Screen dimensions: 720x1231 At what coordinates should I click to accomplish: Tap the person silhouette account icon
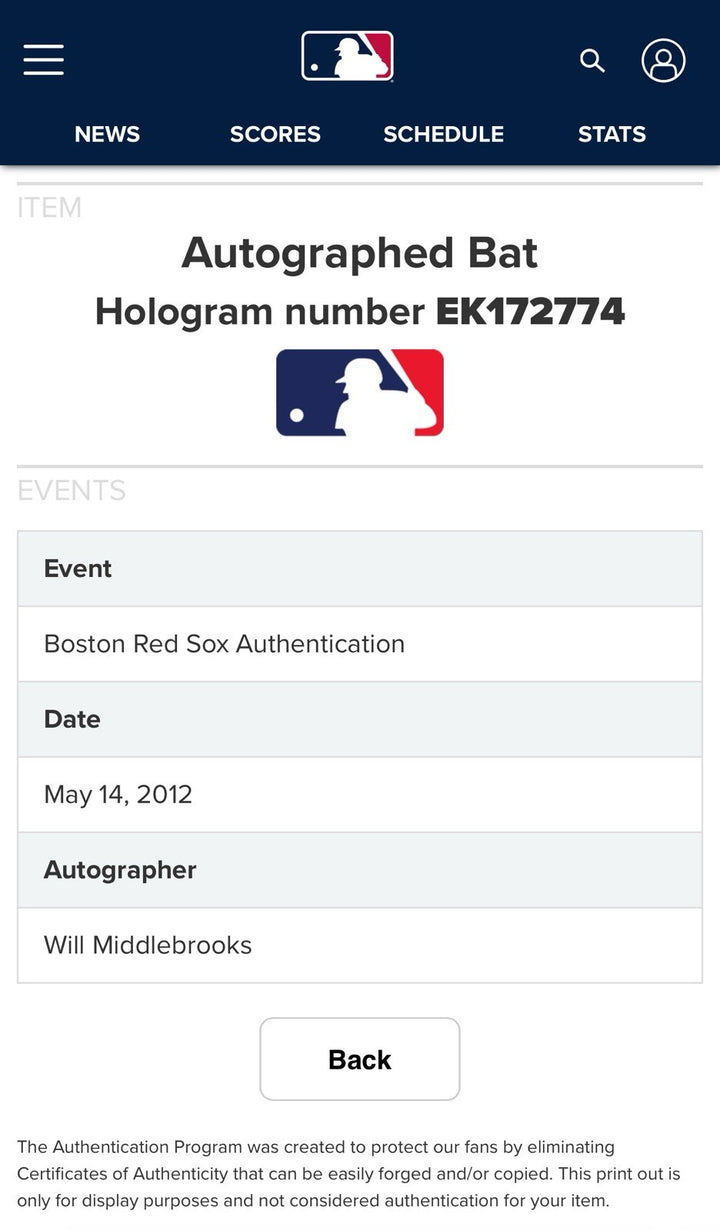pyautogui.click(x=662, y=61)
